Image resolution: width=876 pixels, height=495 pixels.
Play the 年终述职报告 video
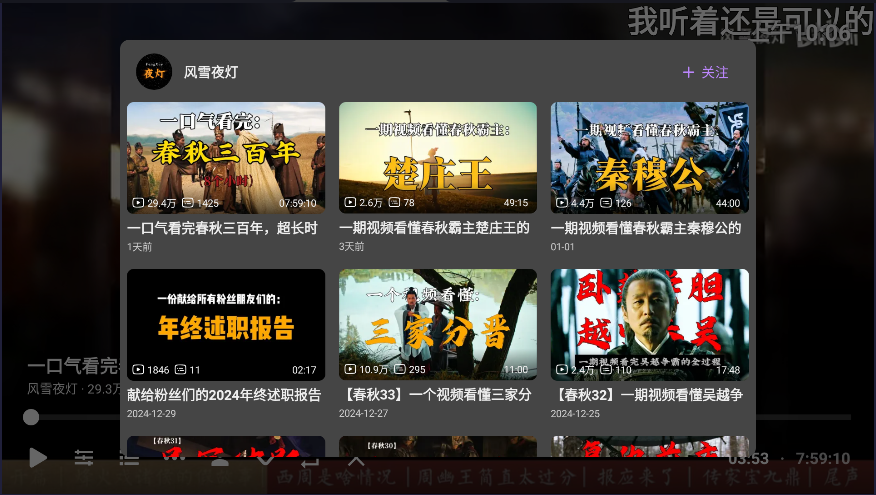[226, 324]
